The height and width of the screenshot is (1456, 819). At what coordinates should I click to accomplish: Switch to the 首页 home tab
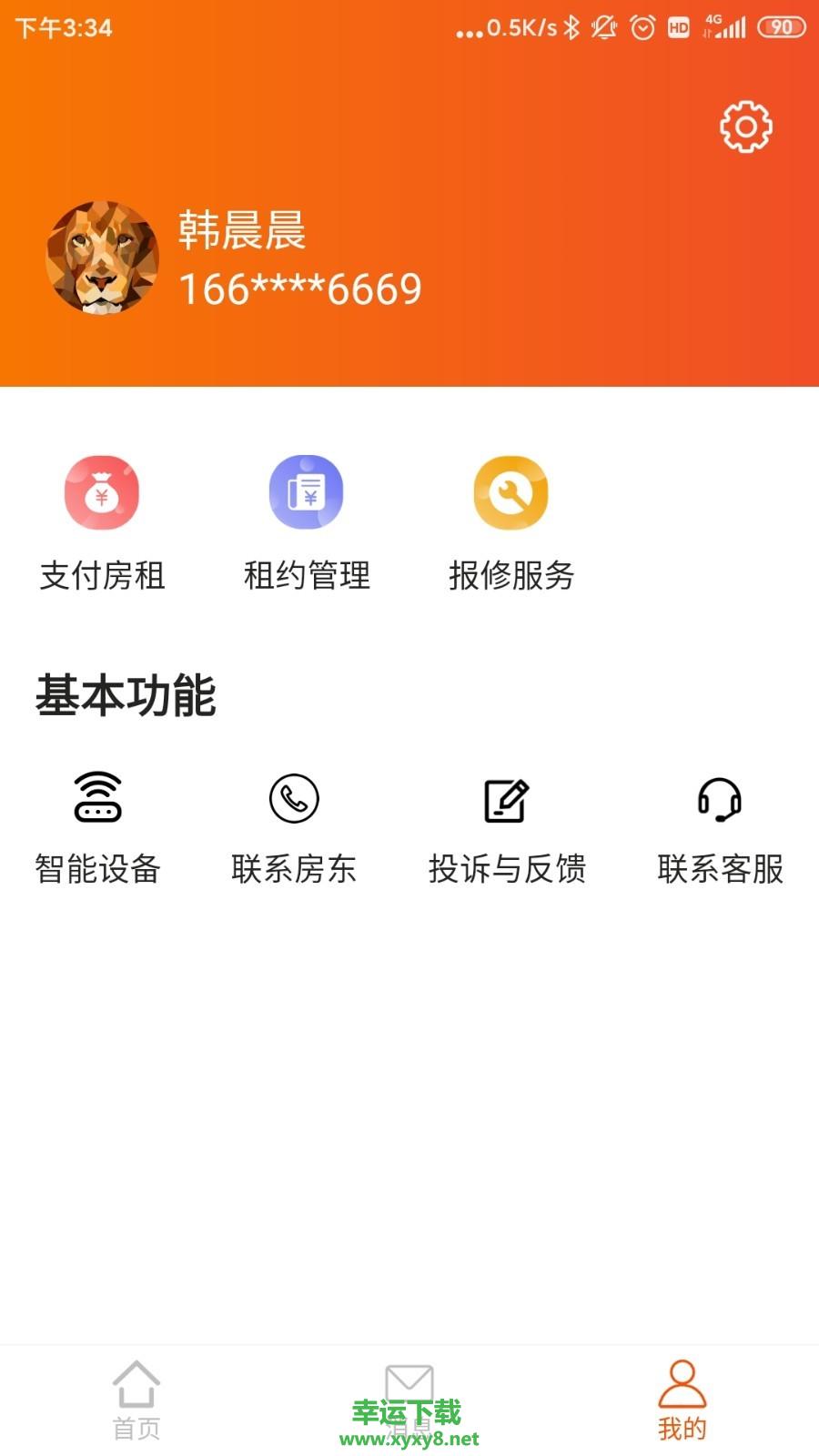pos(136,1400)
